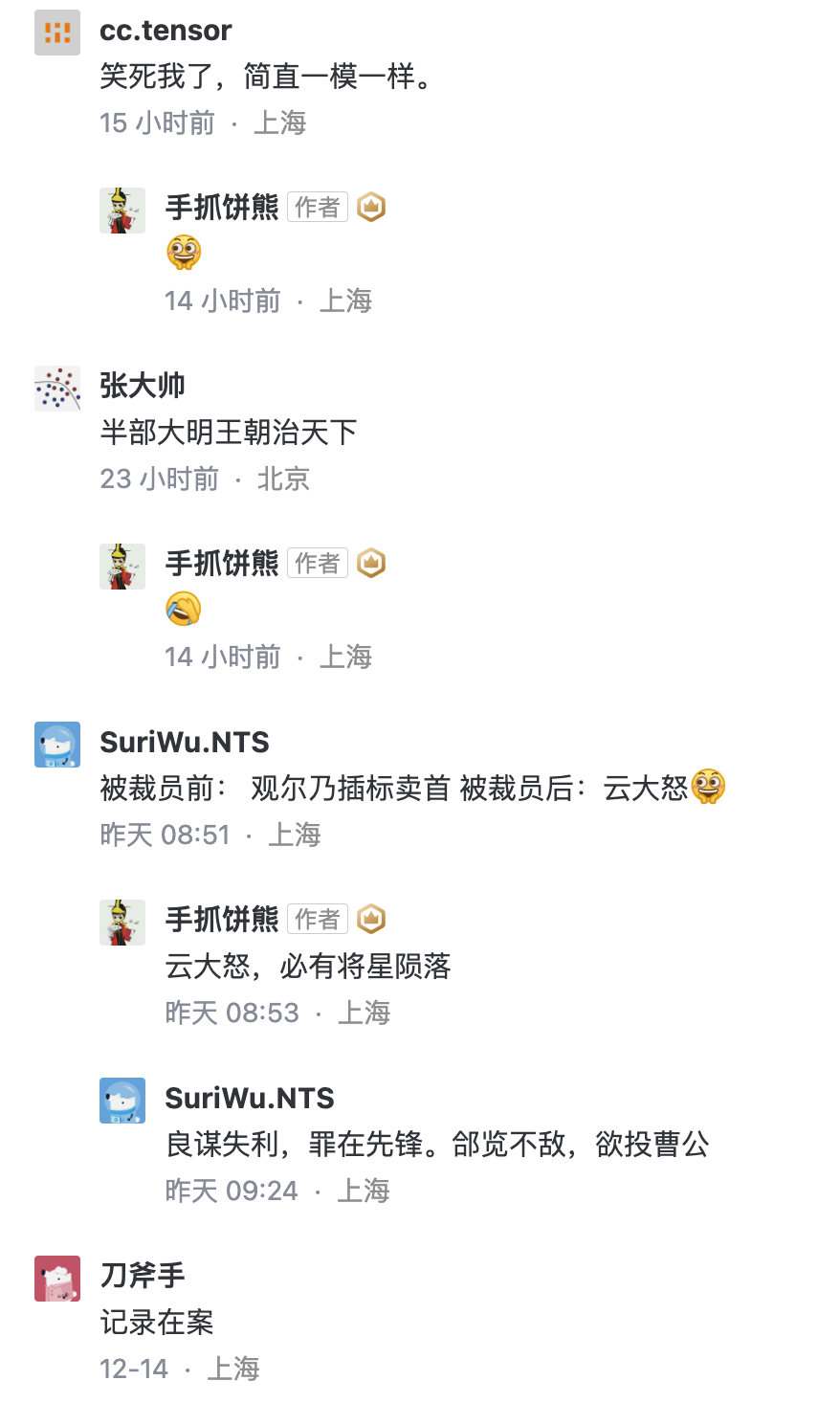The width and height of the screenshot is (840, 1403).
Task: Click cc.tensor's orange grid avatar
Action: click(x=56, y=32)
